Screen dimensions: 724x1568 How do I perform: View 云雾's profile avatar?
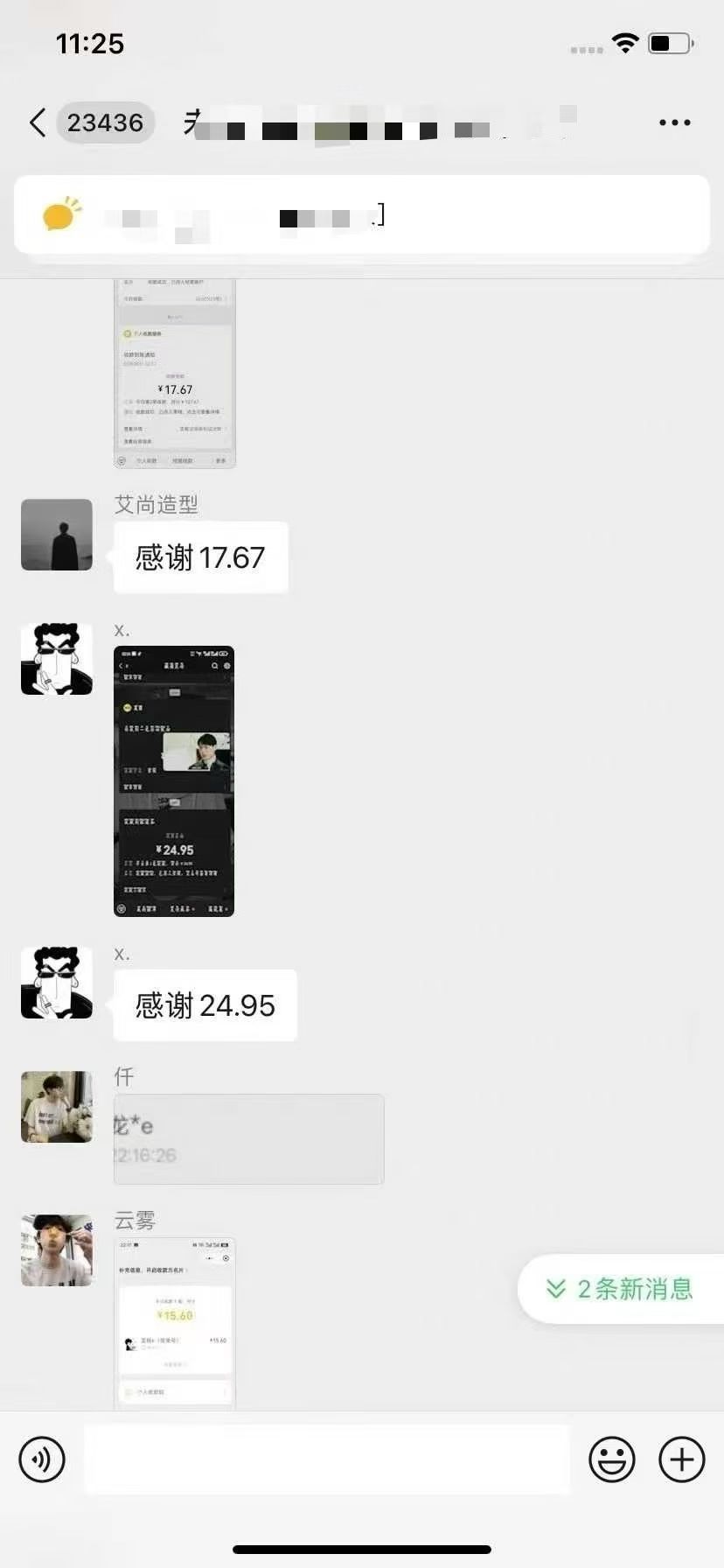pos(57,1249)
